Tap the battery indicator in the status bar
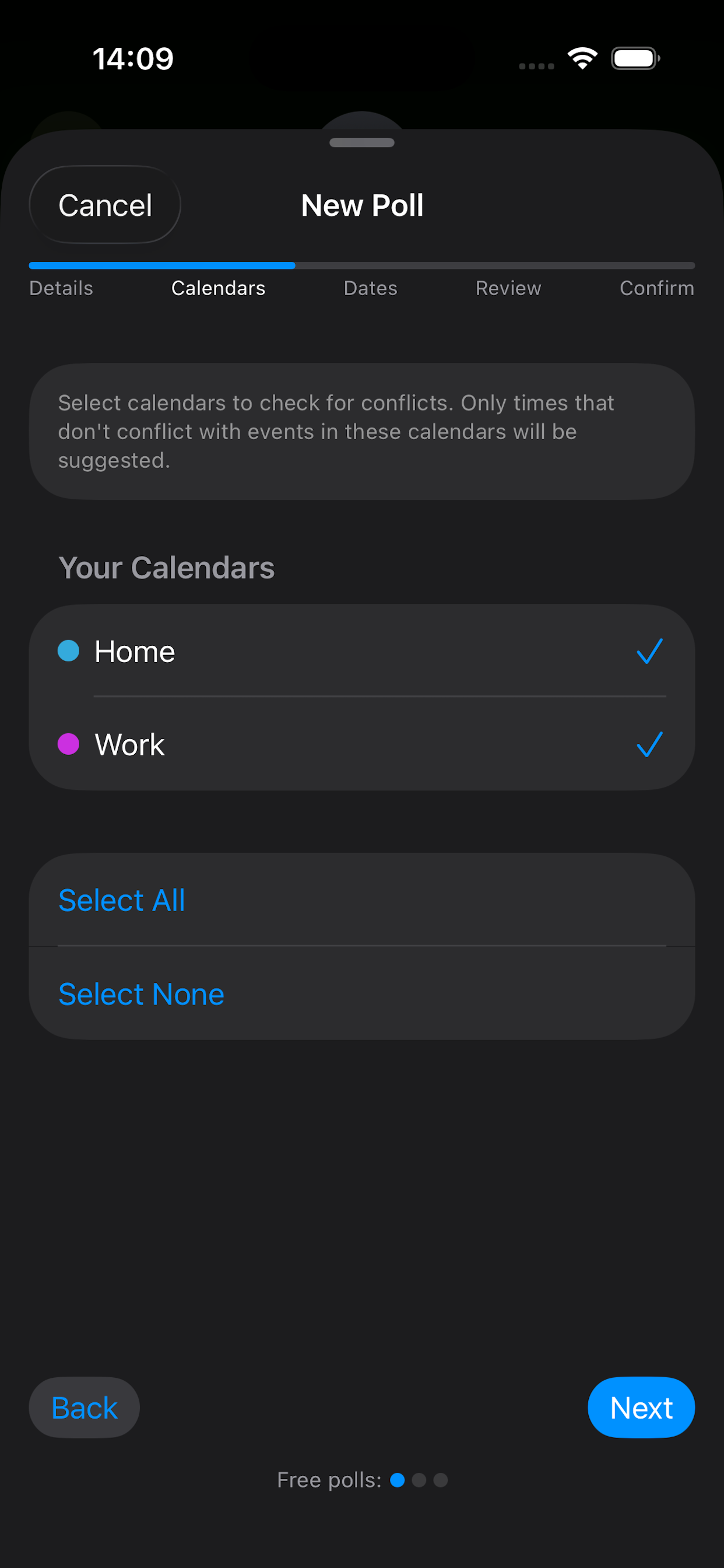The height and width of the screenshot is (1568, 724). click(x=635, y=57)
